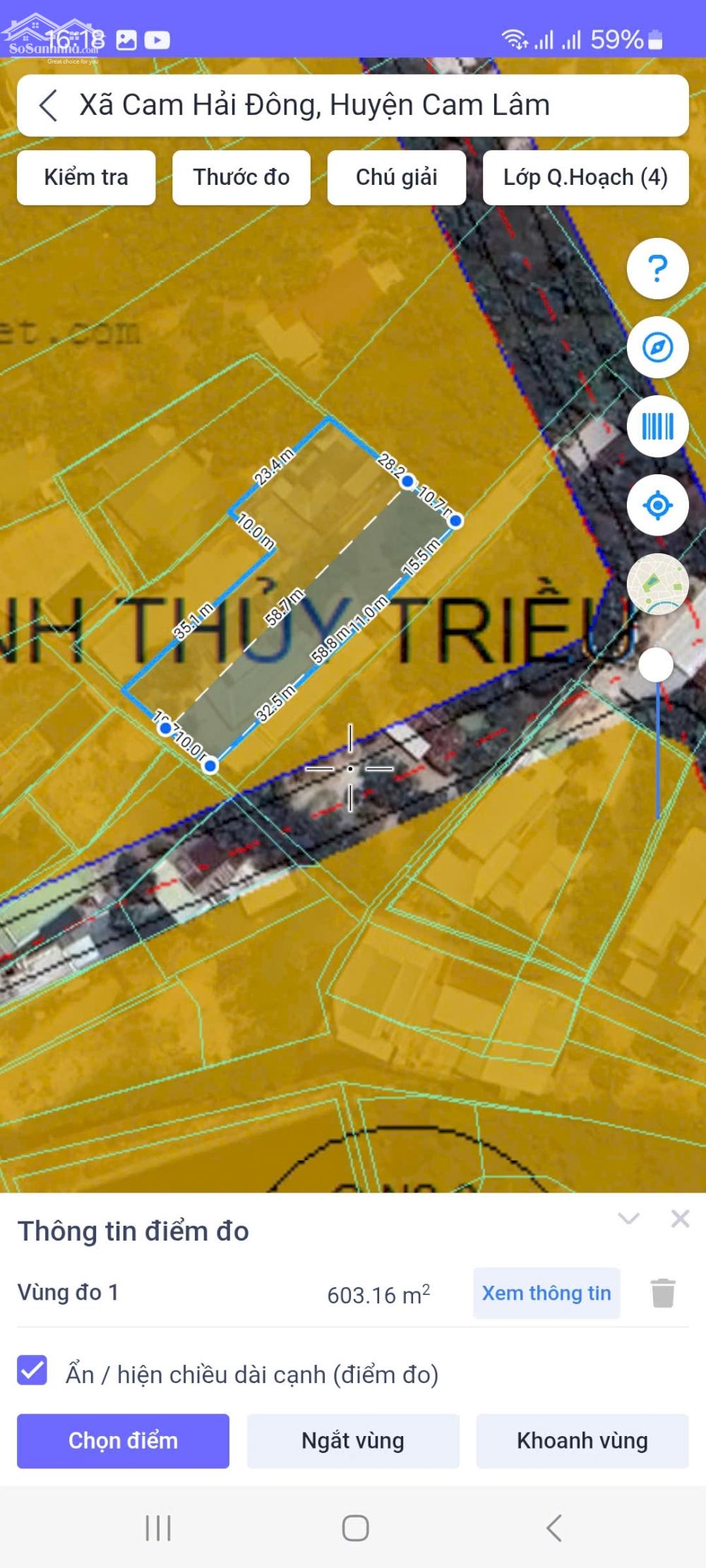Choose Khoanh vùng to outline area
This screenshot has height=1568, width=706.
[x=582, y=1441]
